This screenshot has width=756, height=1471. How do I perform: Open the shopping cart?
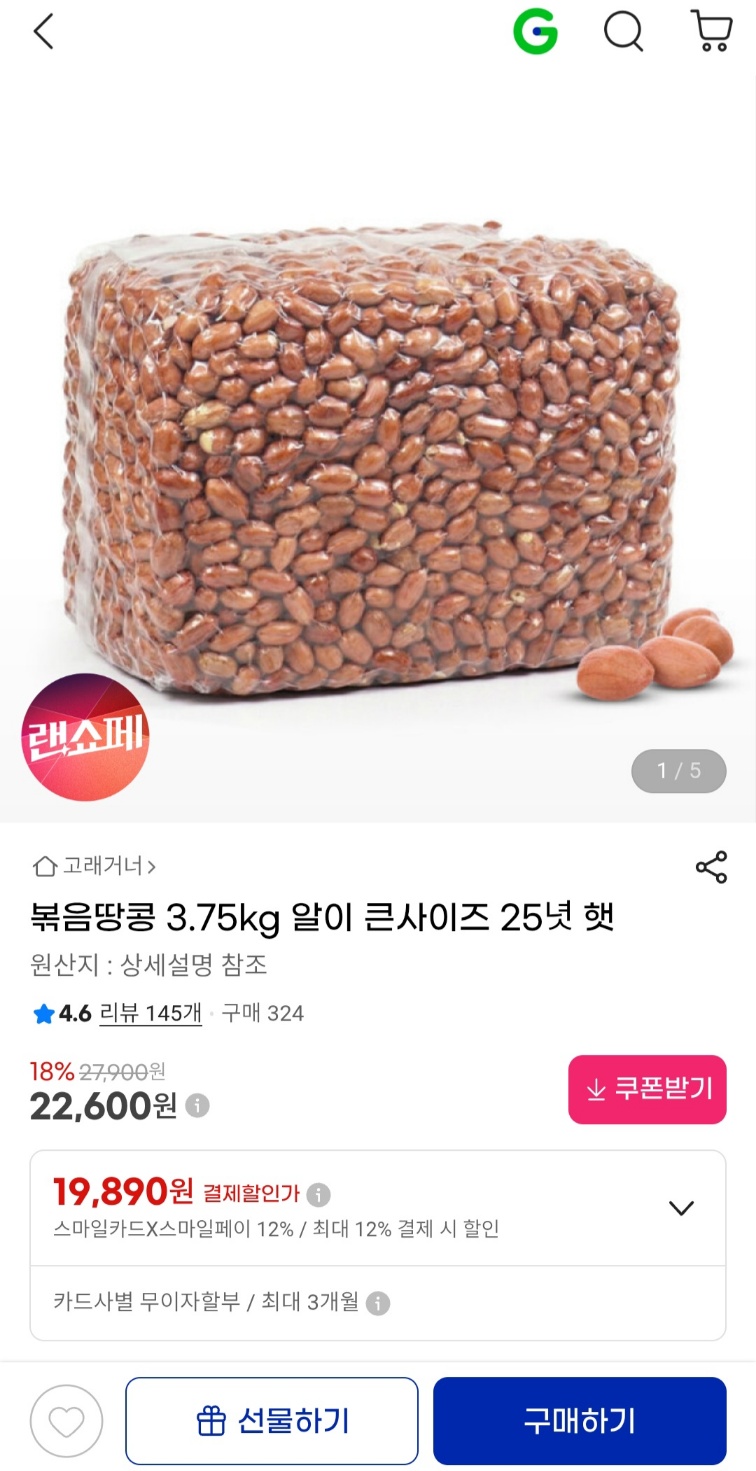tap(711, 33)
